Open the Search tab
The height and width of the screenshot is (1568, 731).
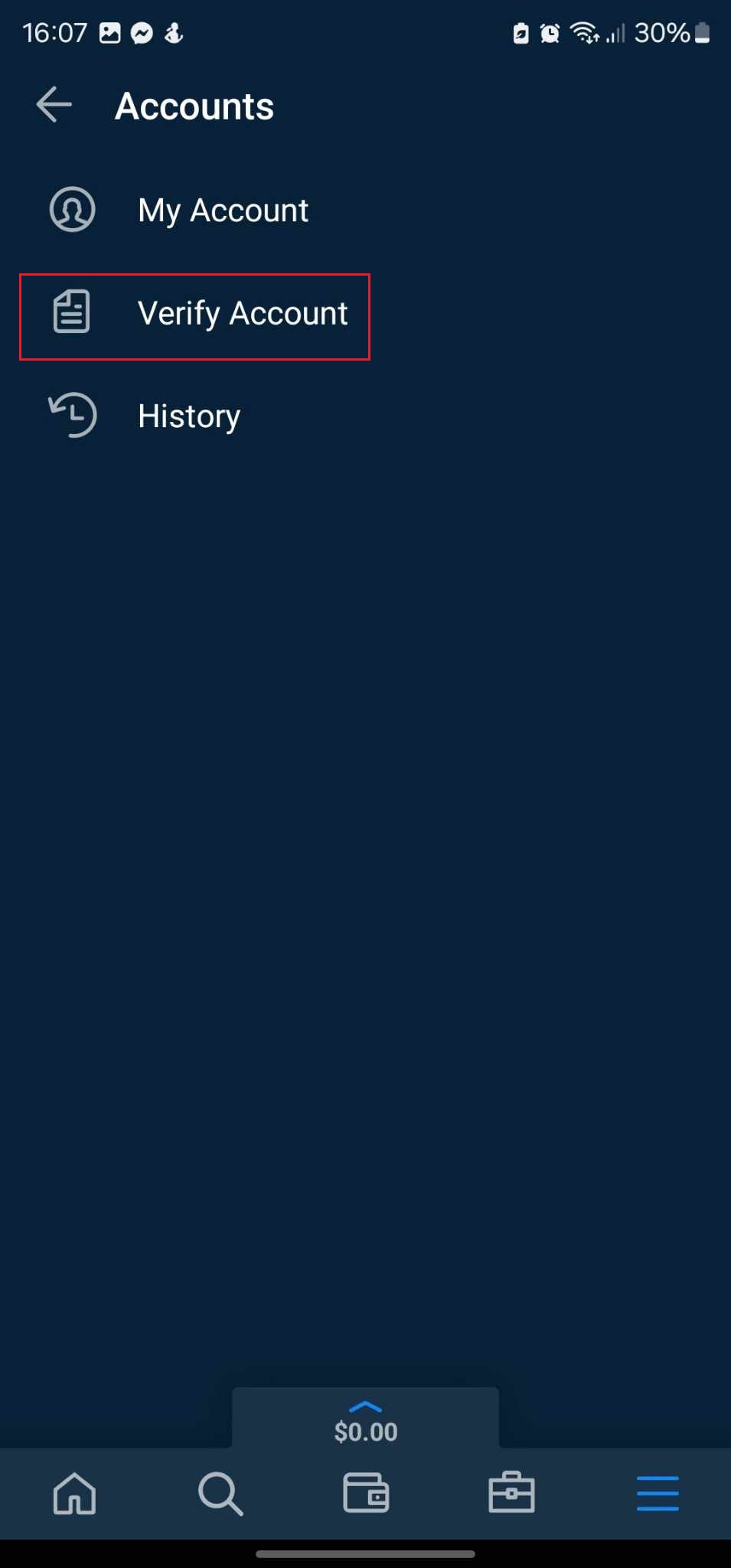(x=220, y=1493)
